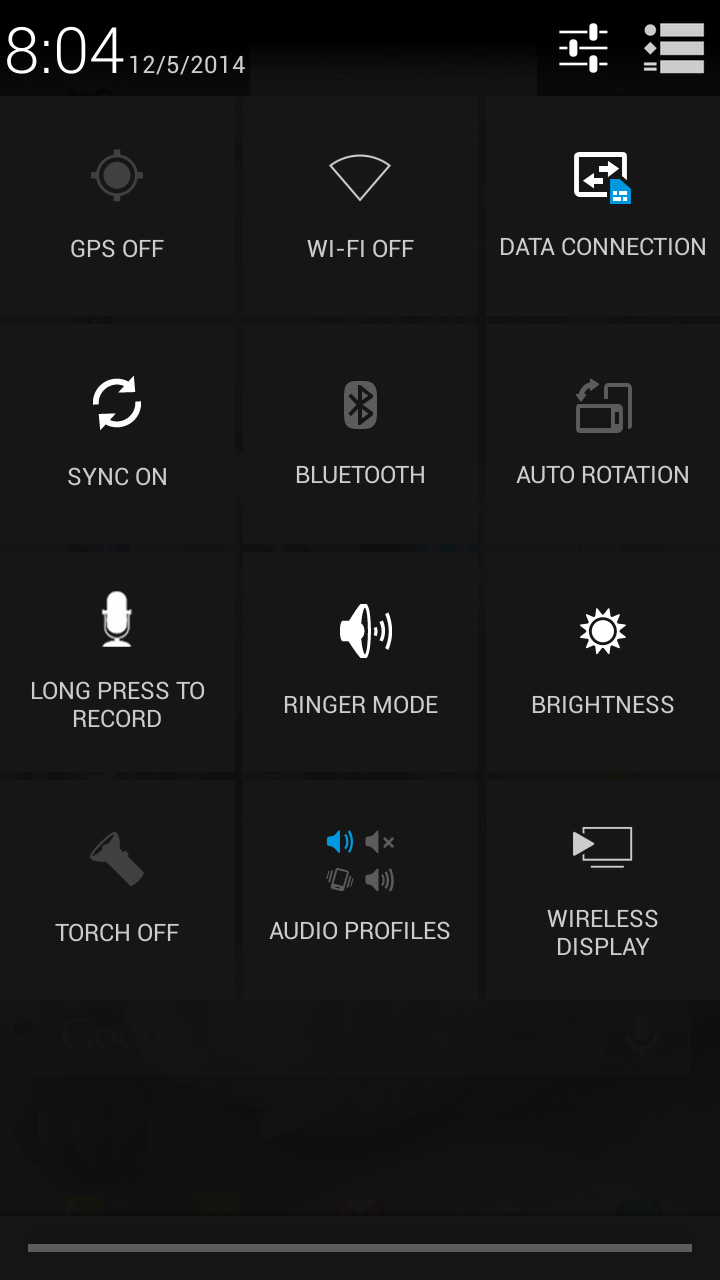Toggle the Bluetooth tile
This screenshot has height=1280, width=720.
tap(360, 435)
